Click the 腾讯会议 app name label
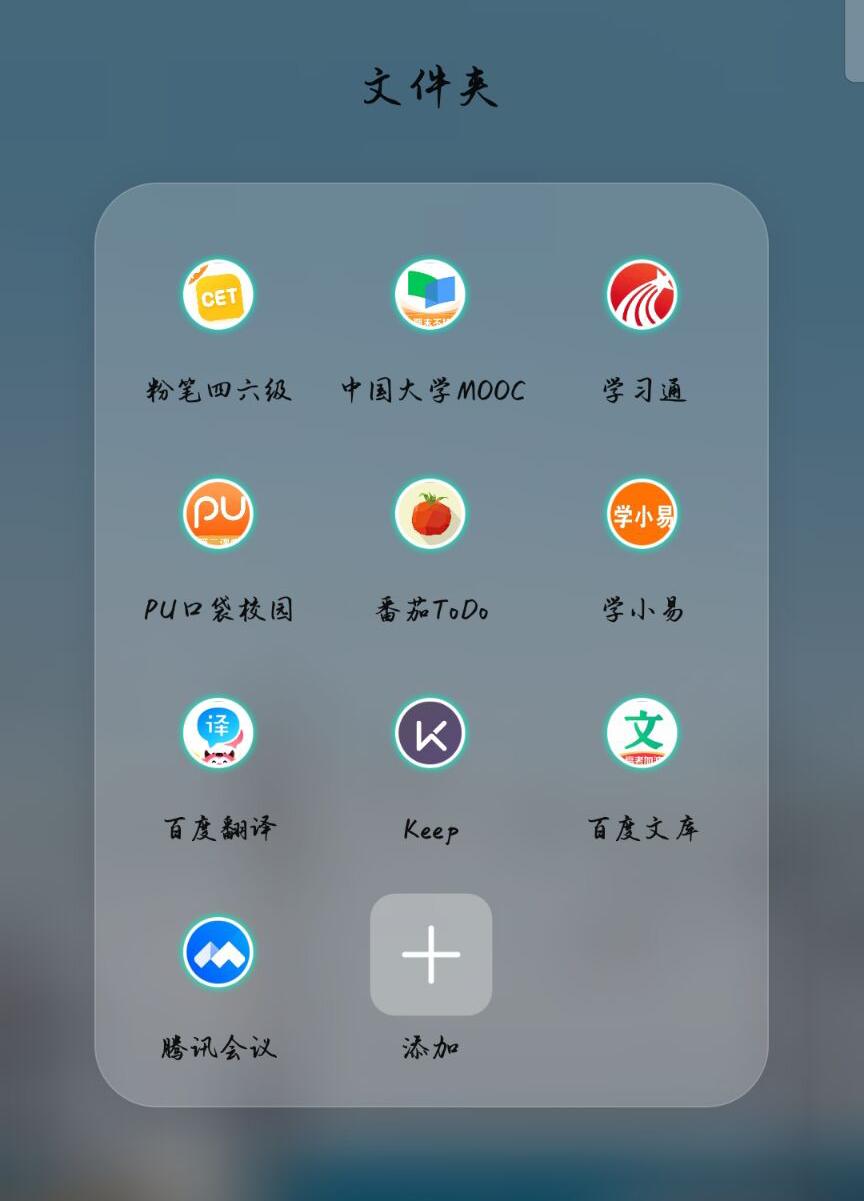Screen dimensions: 864x1201 tap(219, 1048)
